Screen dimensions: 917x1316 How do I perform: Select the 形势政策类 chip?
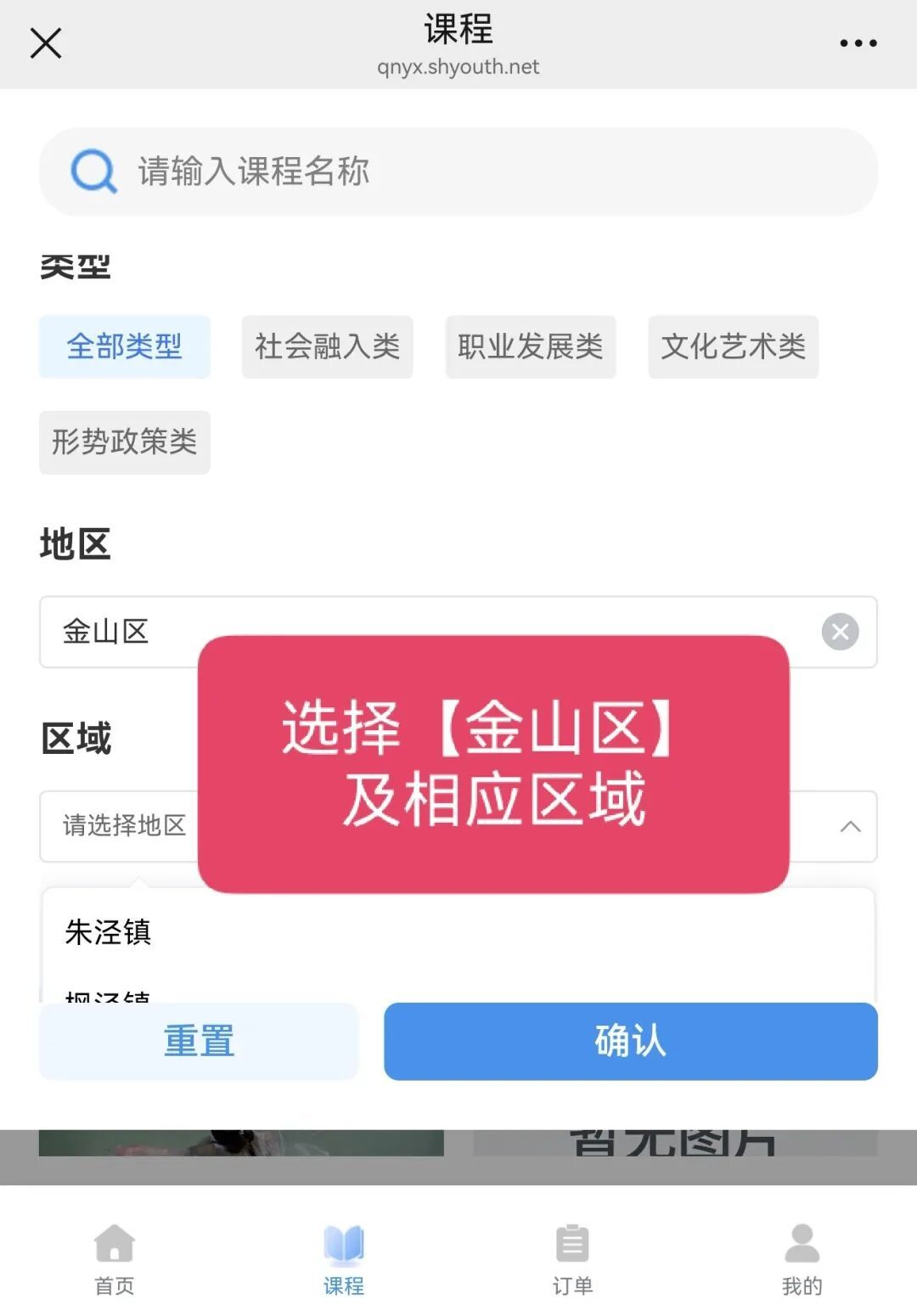click(125, 442)
